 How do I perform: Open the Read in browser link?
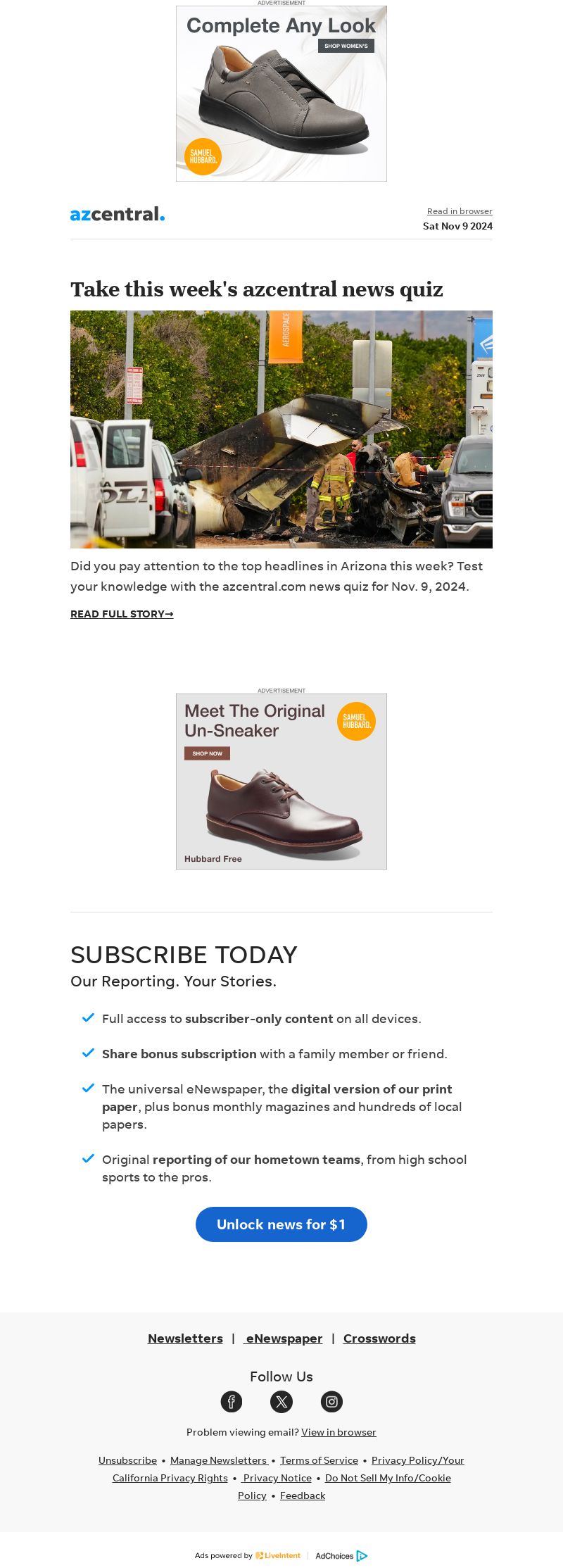(460, 211)
